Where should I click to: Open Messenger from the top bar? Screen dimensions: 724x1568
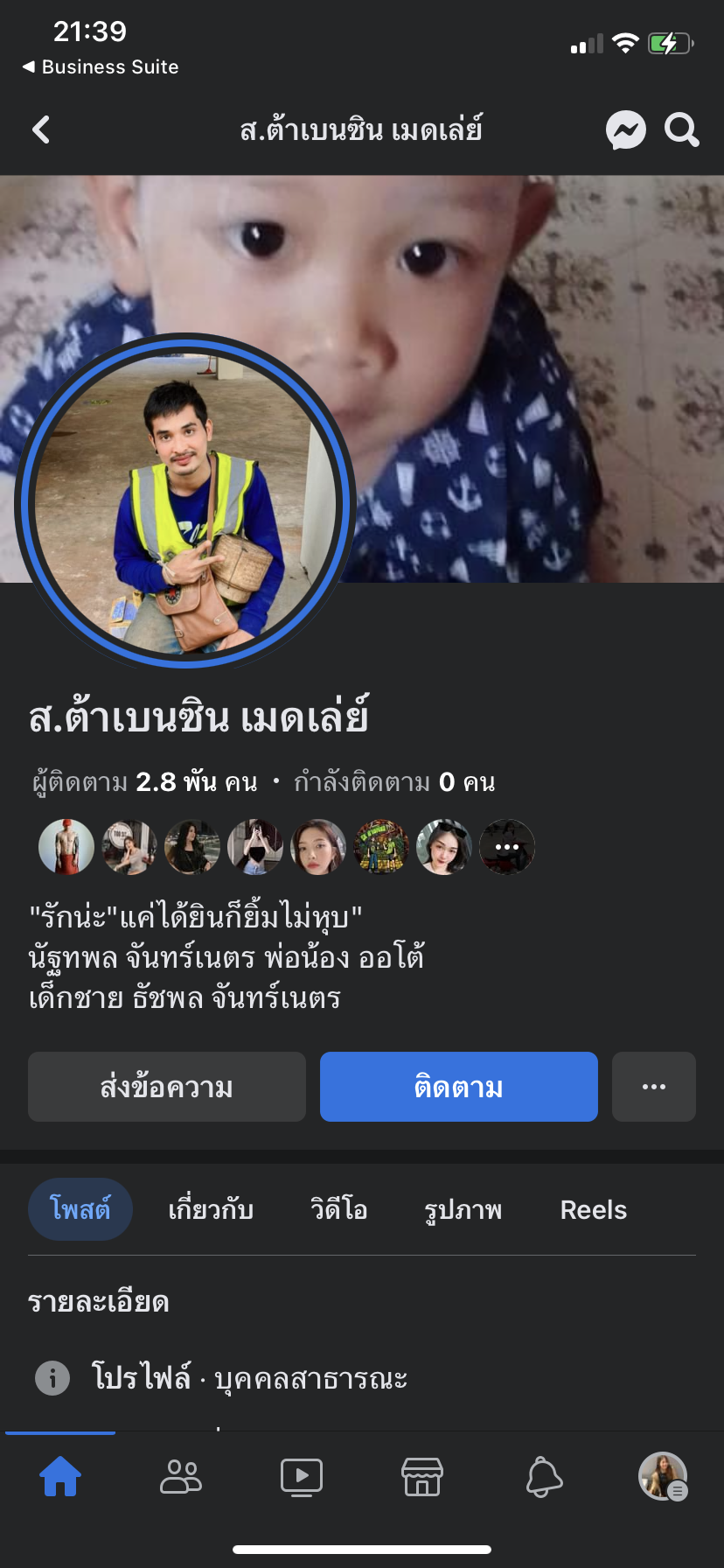click(626, 131)
